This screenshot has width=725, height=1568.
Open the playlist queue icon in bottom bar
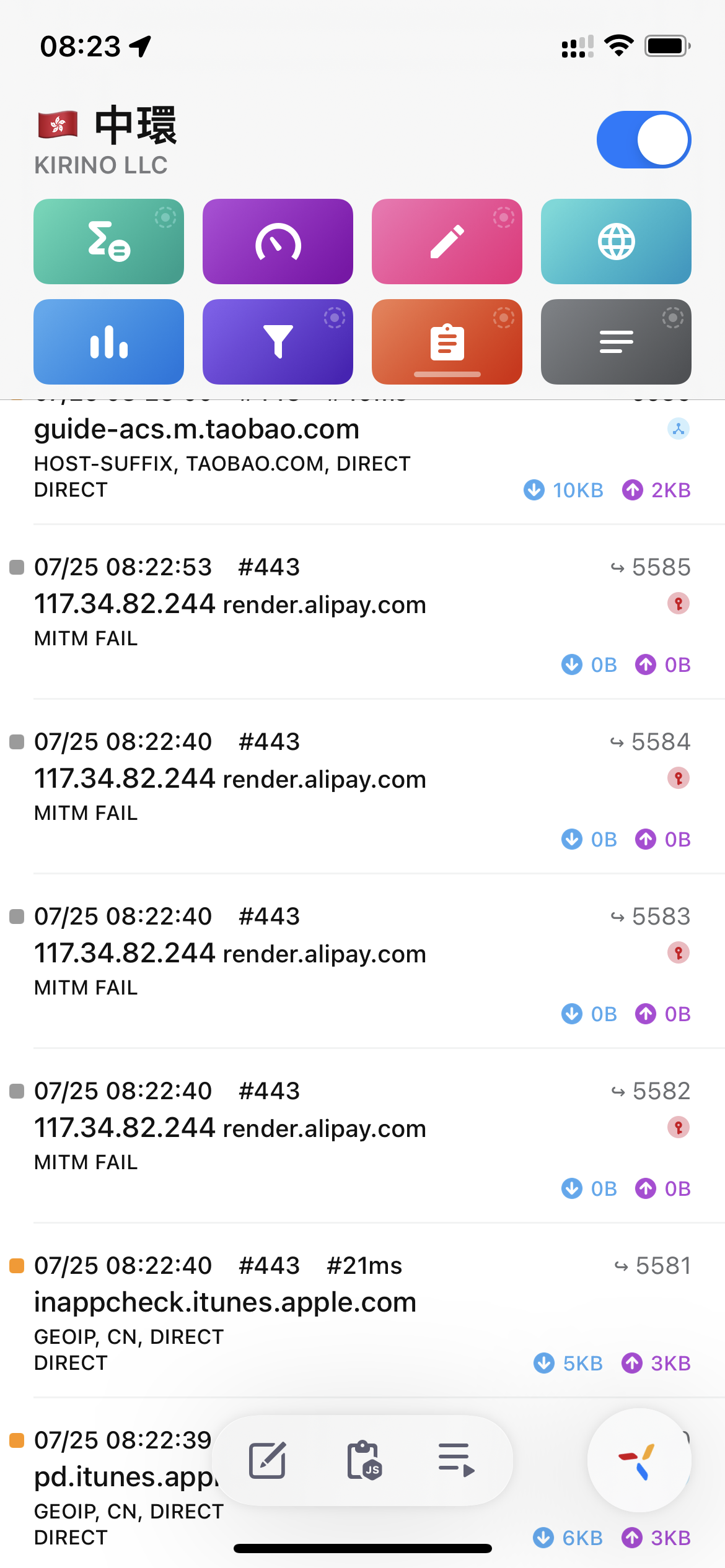457,1461
